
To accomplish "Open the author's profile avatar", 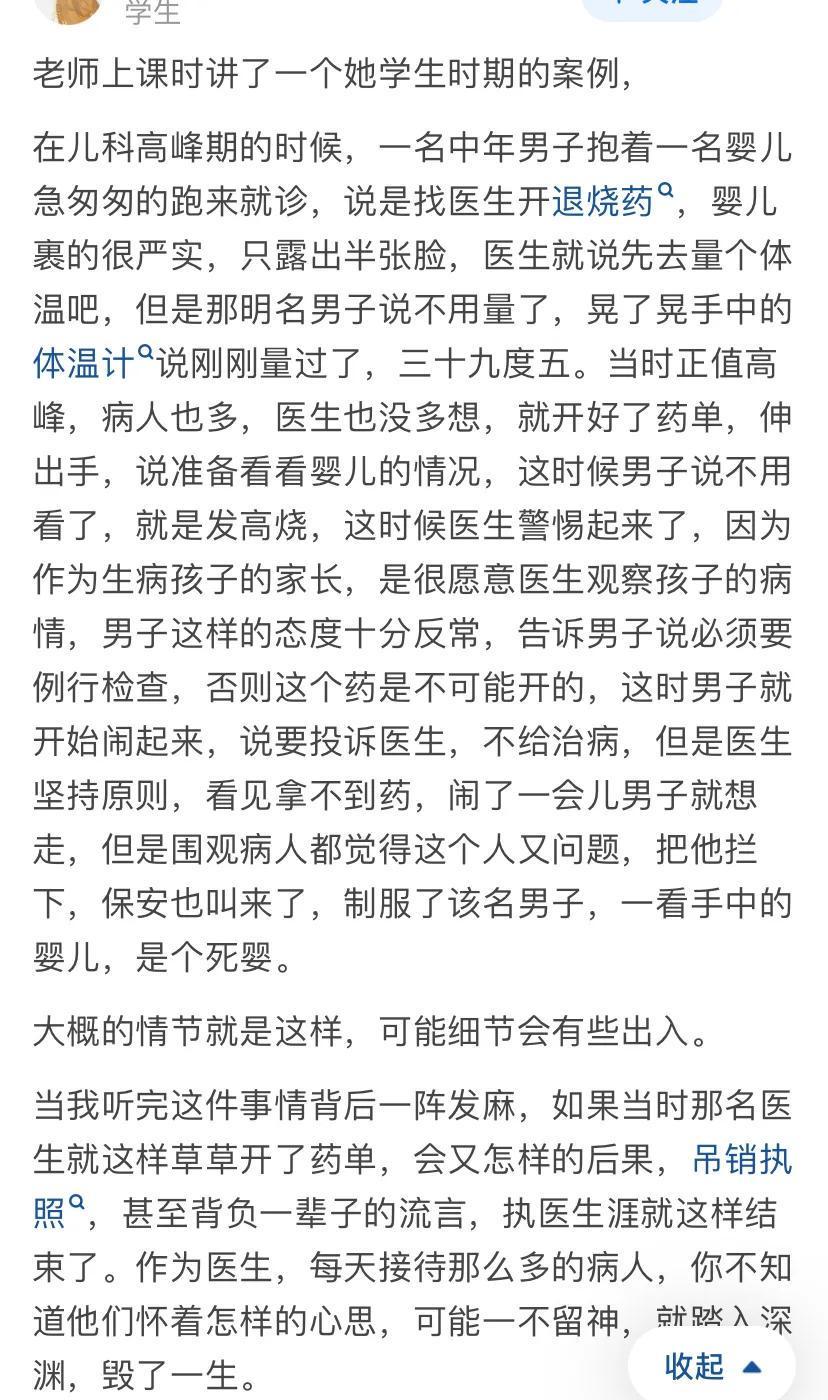I will coord(68,8).
